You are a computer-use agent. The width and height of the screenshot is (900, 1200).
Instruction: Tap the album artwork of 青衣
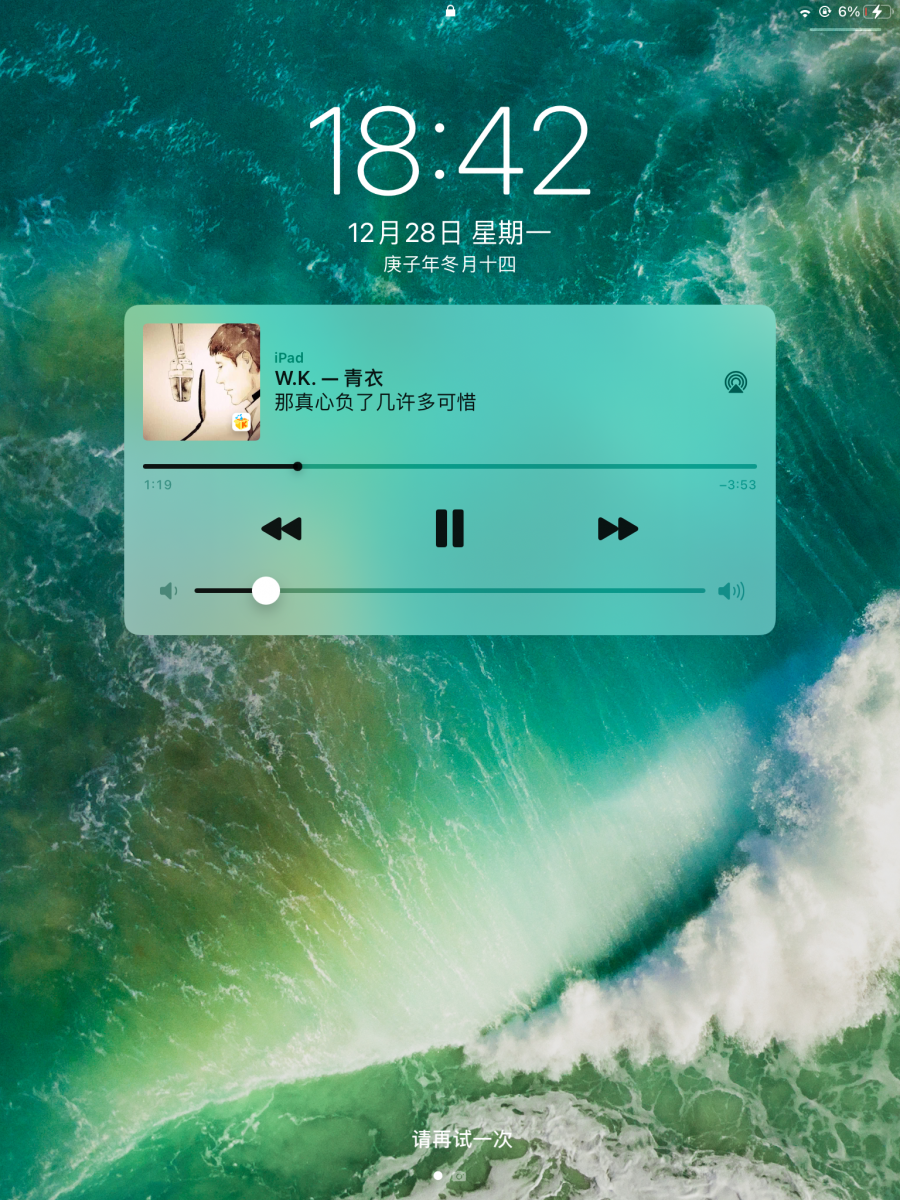pos(201,382)
